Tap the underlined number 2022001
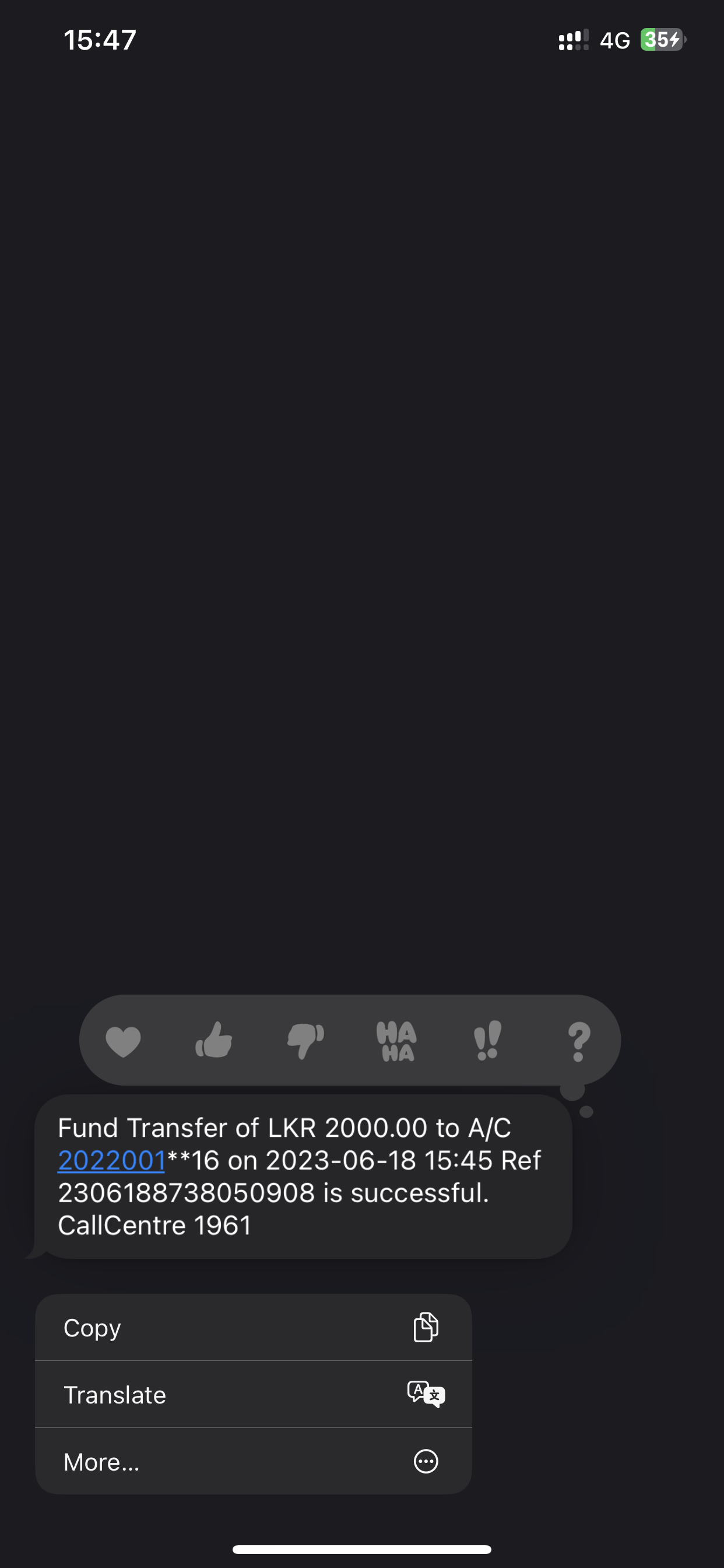The image size is (724, 1568). pos(111,1160)
